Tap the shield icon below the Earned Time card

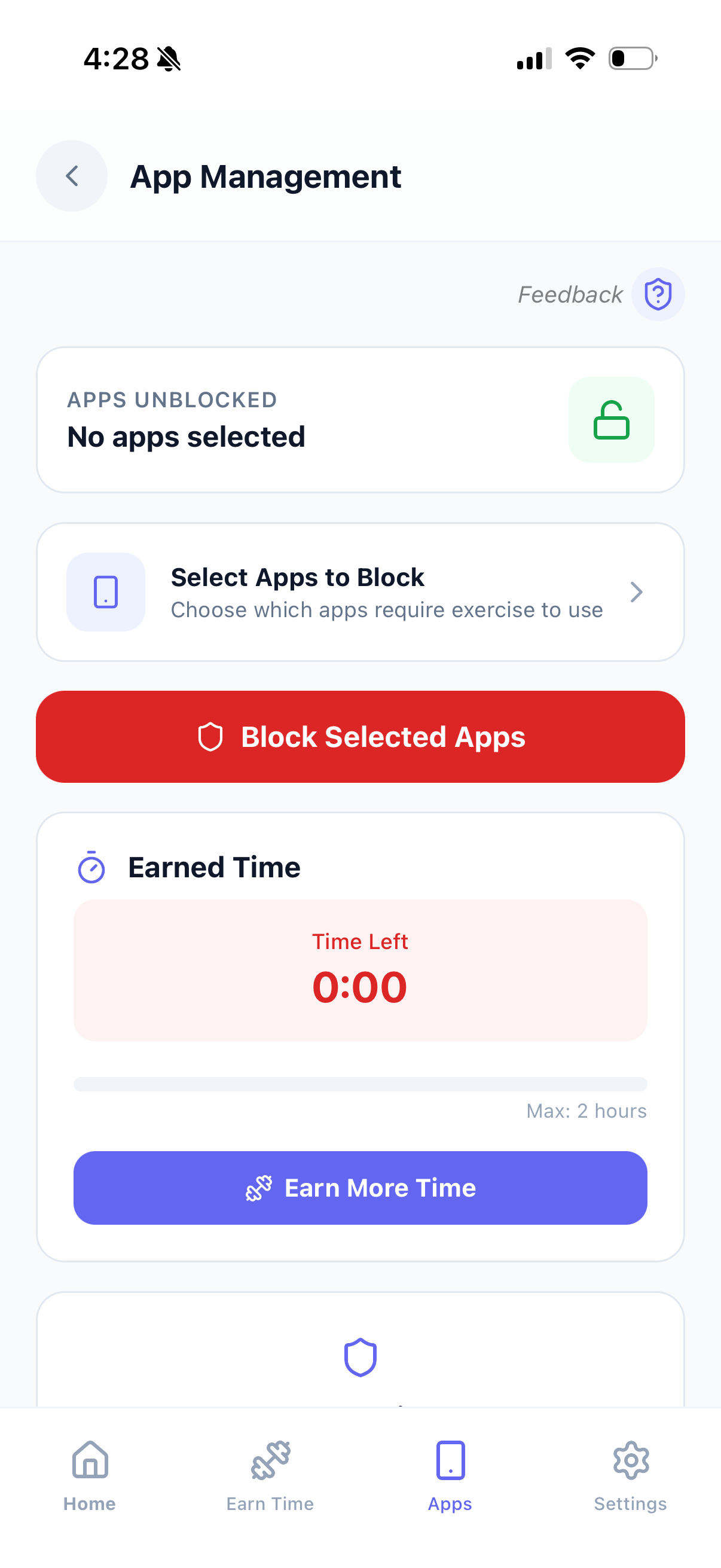(360, 1357)
